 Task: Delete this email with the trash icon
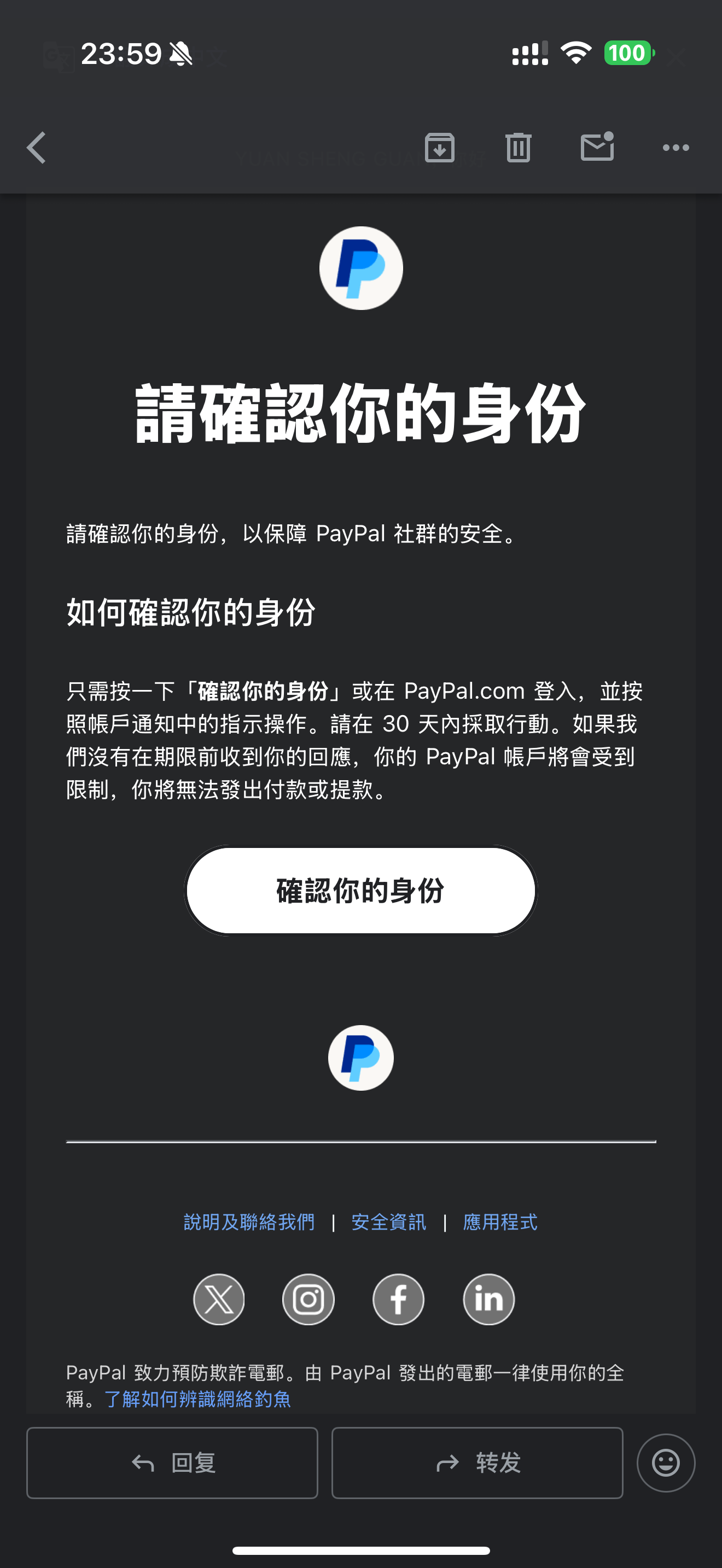pyautogui.click(x=518, y=148)
